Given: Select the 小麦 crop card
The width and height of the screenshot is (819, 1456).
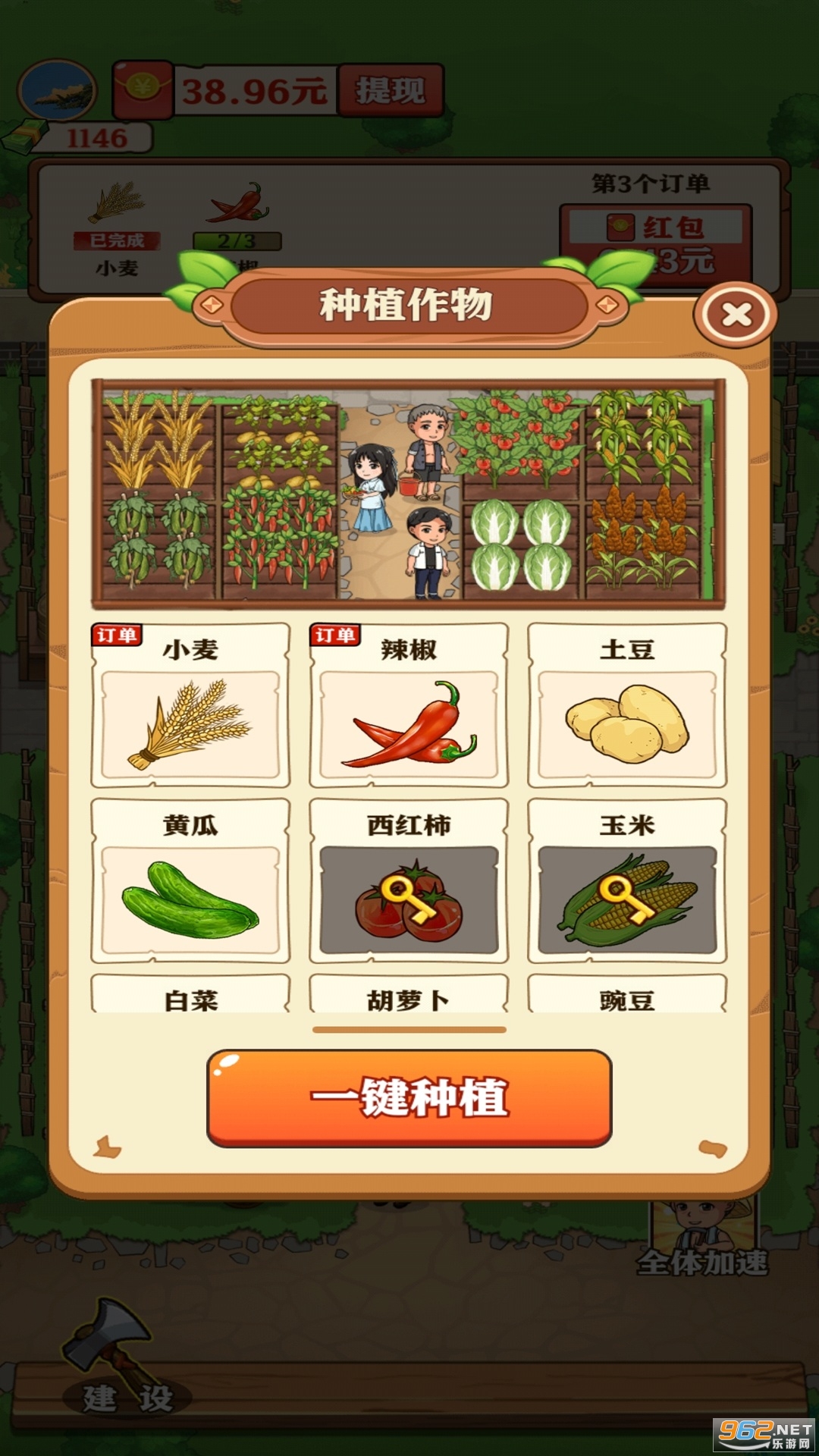Looking at the screenshot, I should (190, 705).
